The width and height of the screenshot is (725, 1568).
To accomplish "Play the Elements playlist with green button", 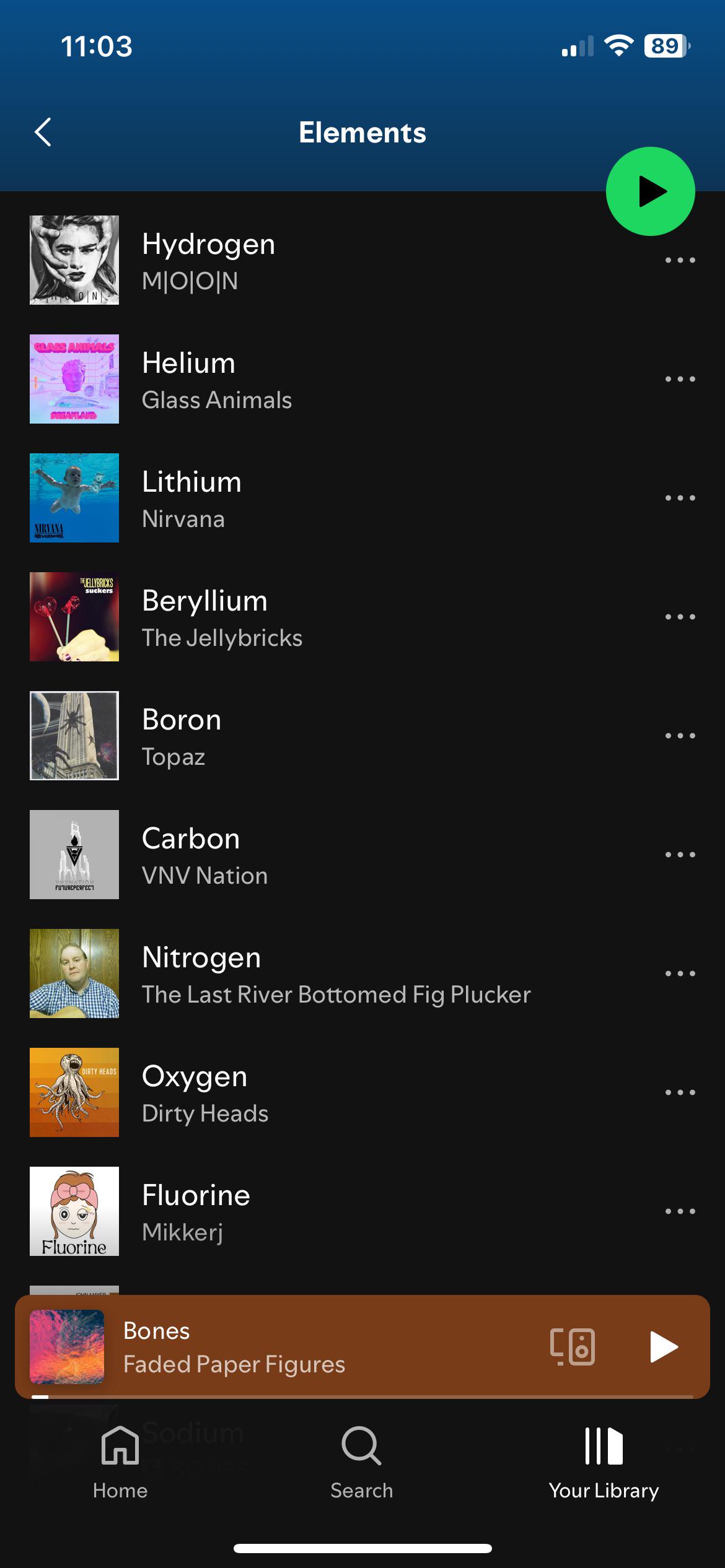I will pyautogui.click(x=650, y=191).
